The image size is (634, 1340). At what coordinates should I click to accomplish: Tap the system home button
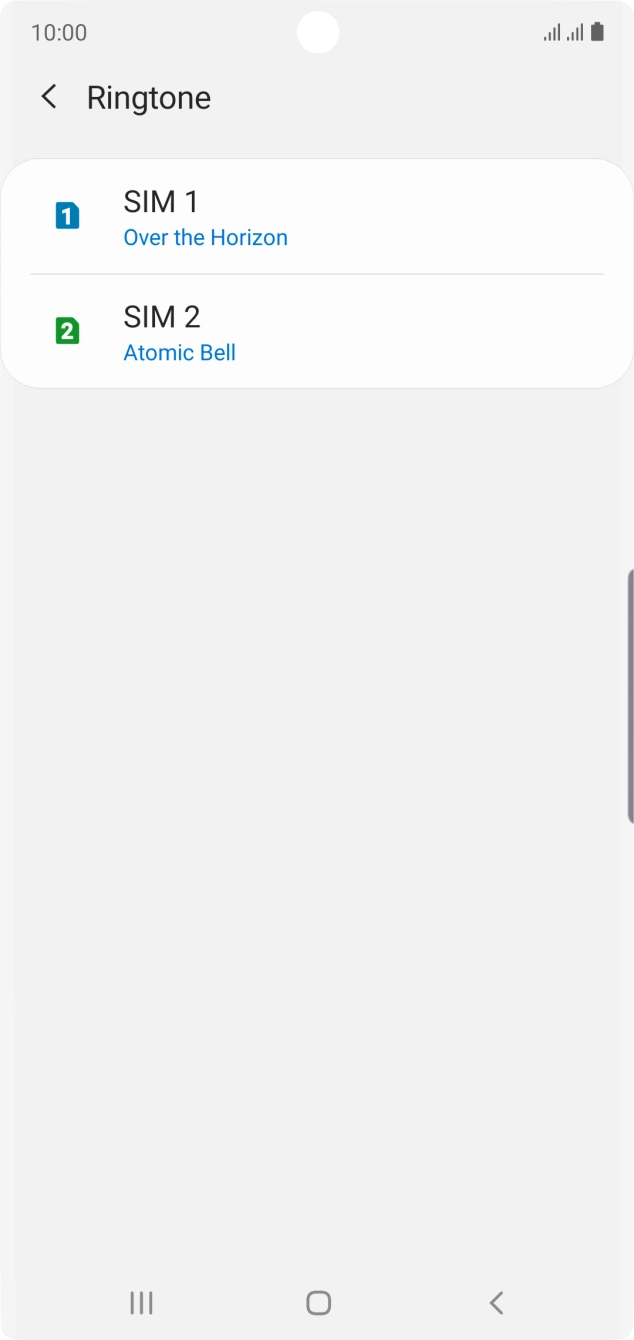point(318,1302)
